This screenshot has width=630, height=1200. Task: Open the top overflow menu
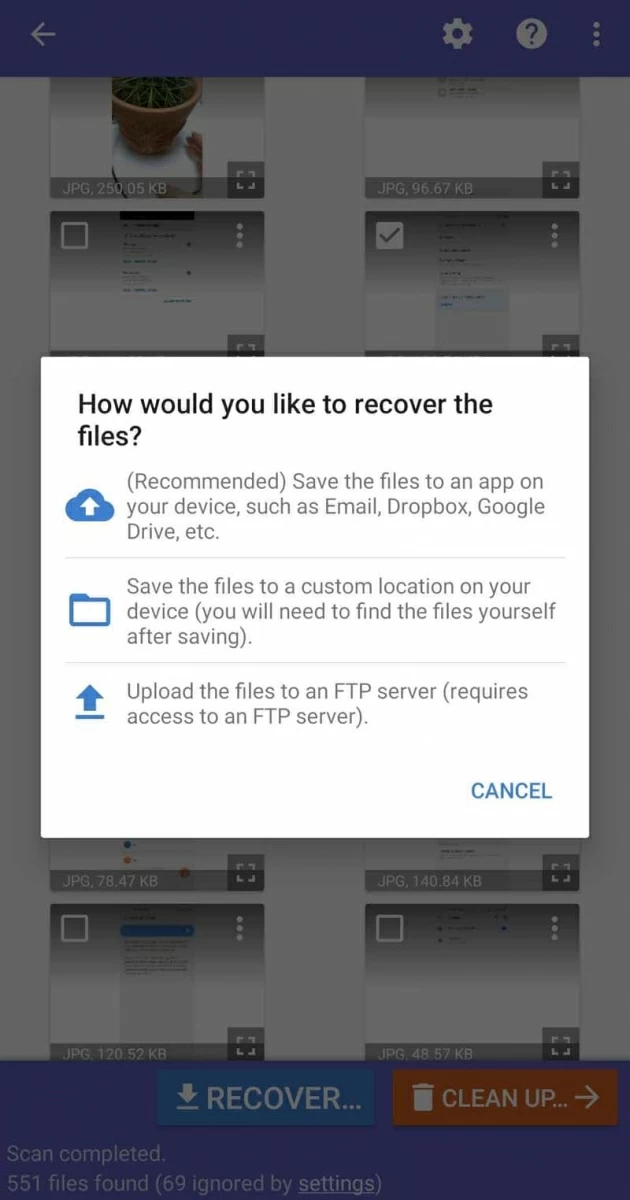point(597,35)
